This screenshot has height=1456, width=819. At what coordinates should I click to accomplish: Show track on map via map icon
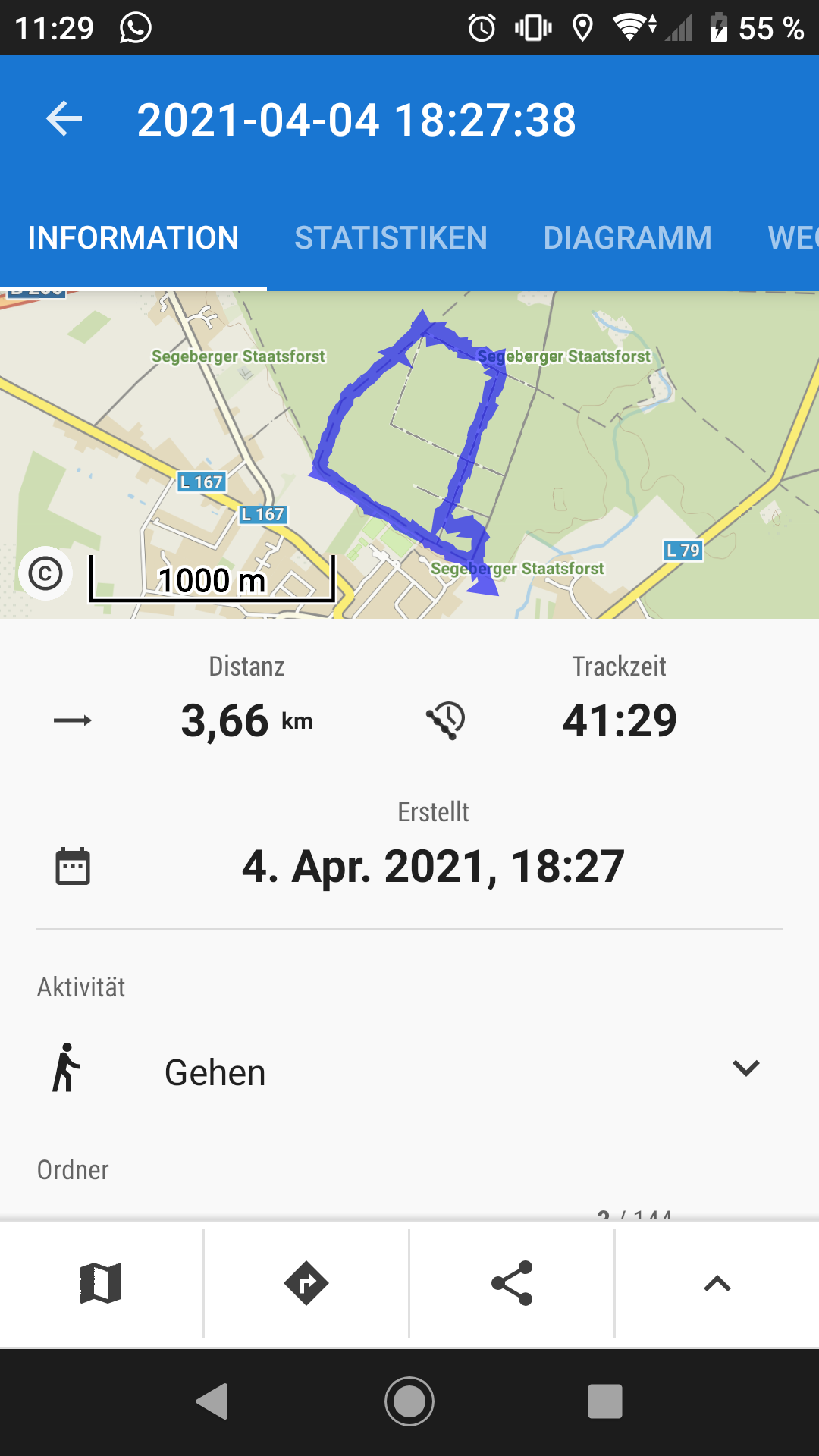tap(101, 1283)
